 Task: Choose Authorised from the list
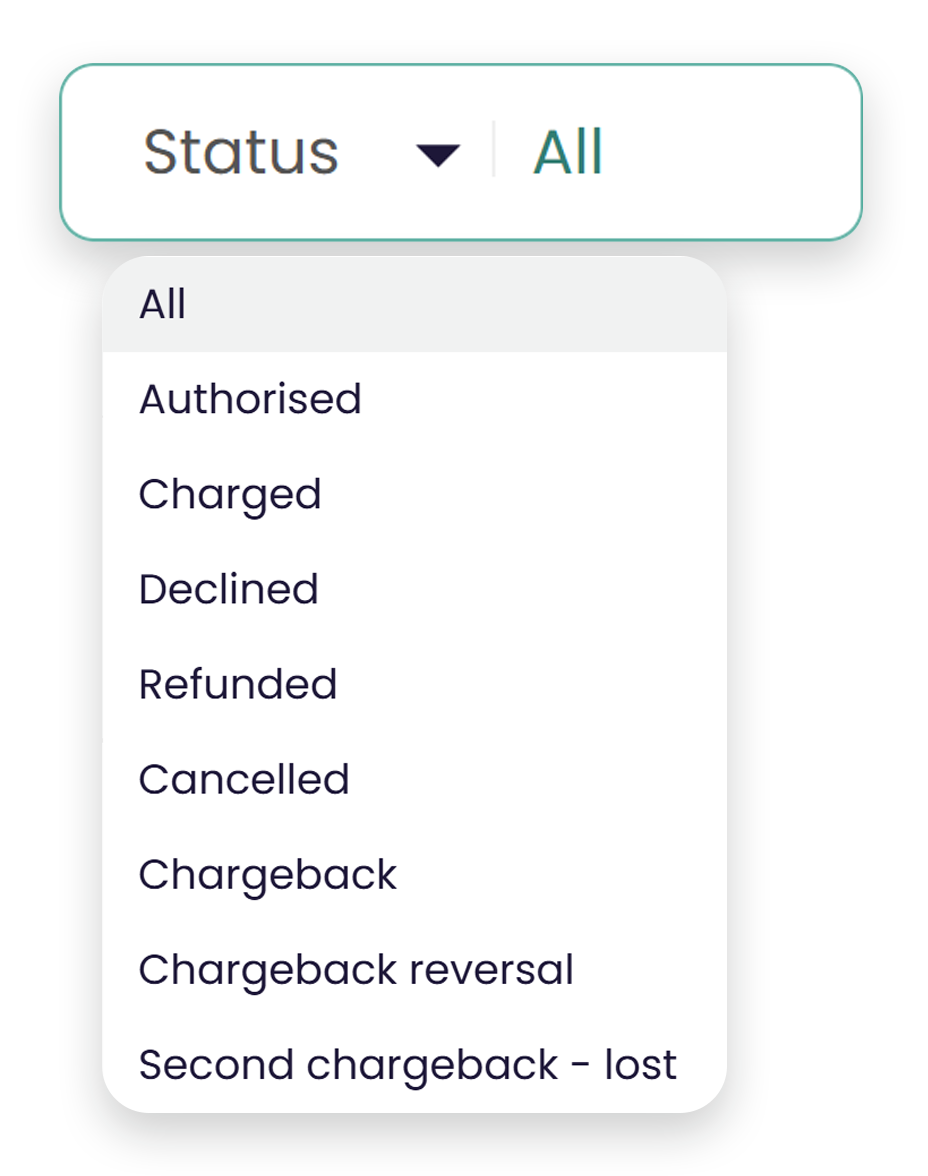point(250,399)
